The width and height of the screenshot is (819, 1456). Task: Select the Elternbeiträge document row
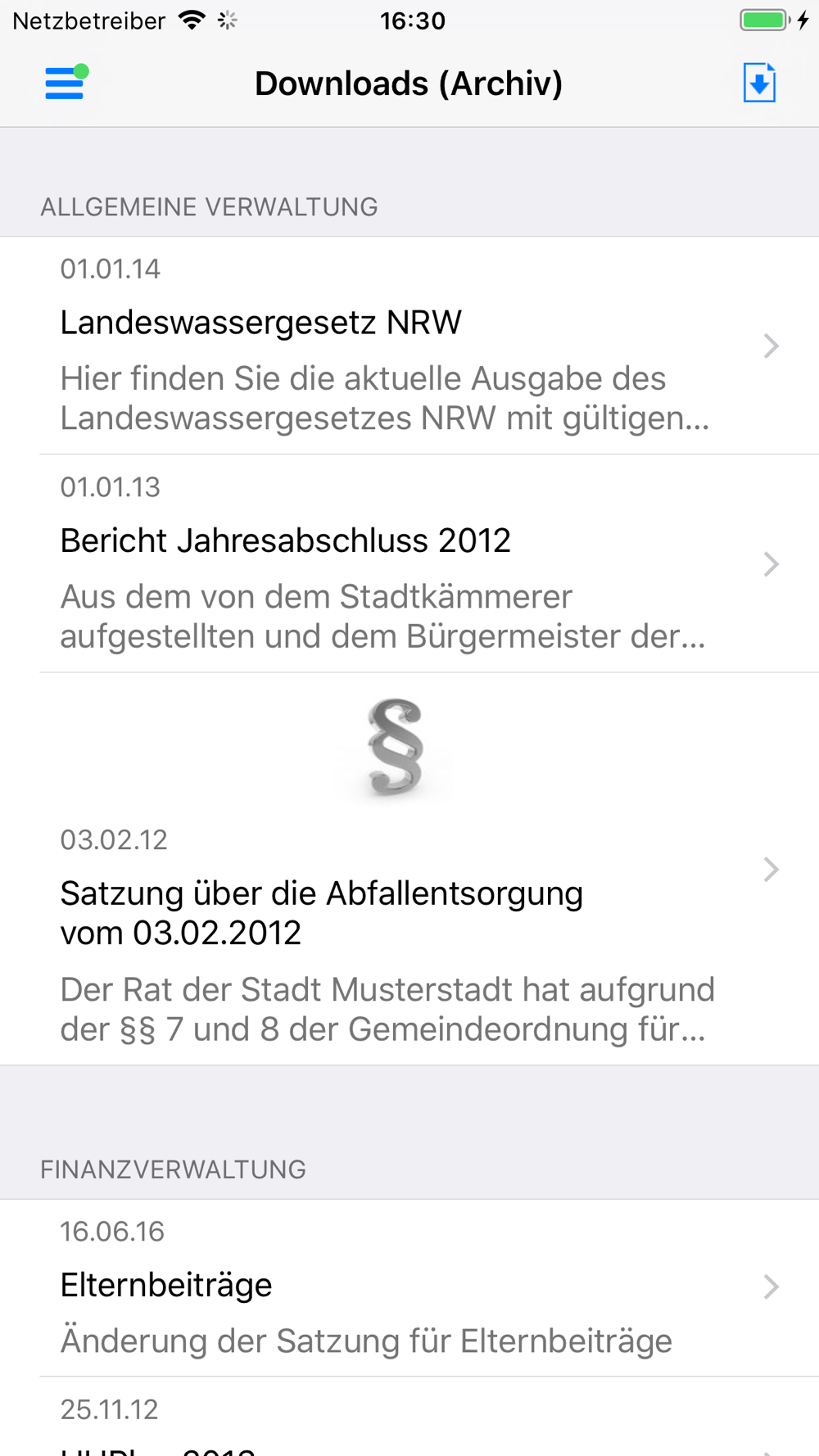(x=409, y=1287)
